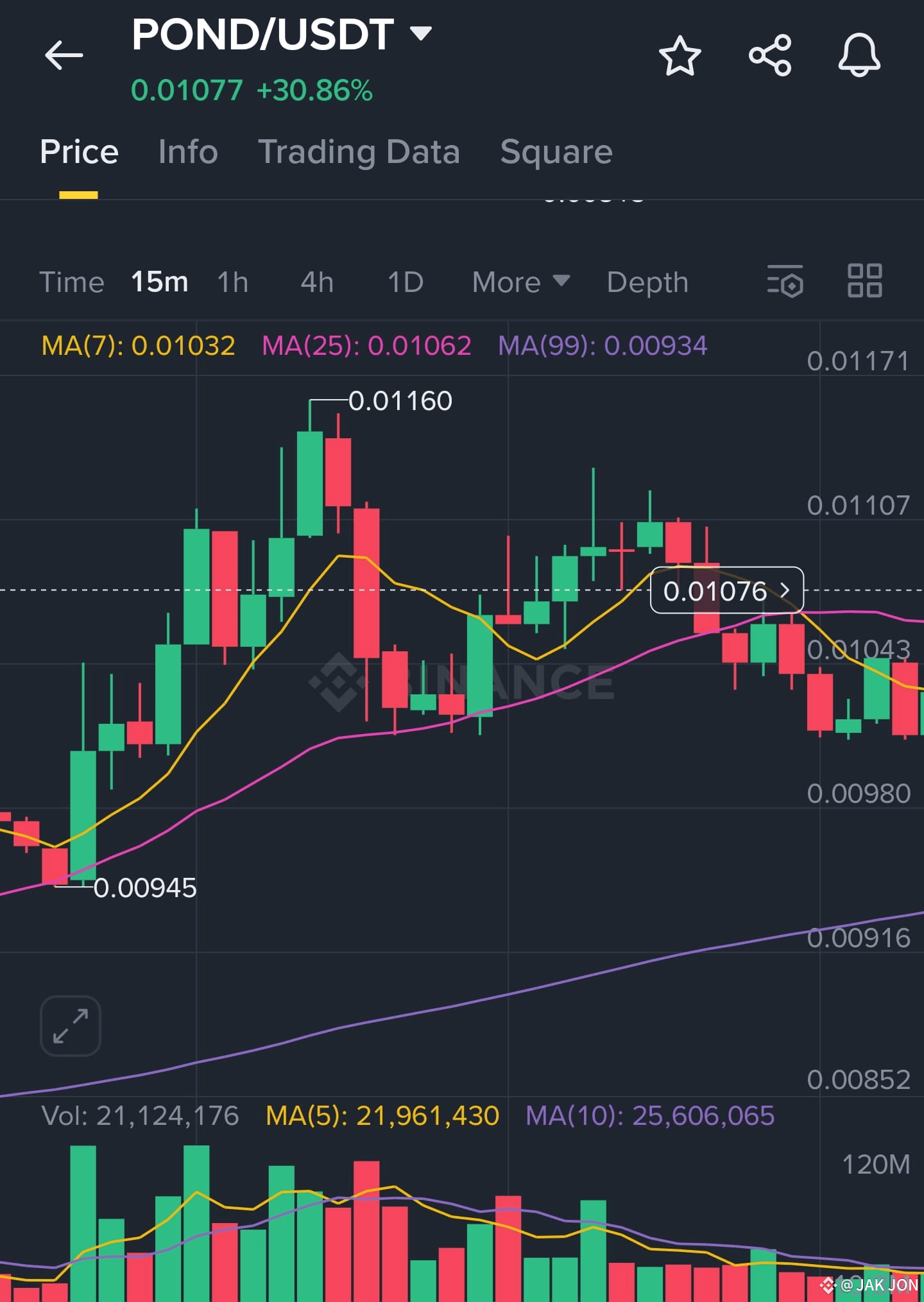924x1302 pixels.
Task: Toggle the MA(99) moving average display
Action: pyautogui.click(x=603, y=346)
